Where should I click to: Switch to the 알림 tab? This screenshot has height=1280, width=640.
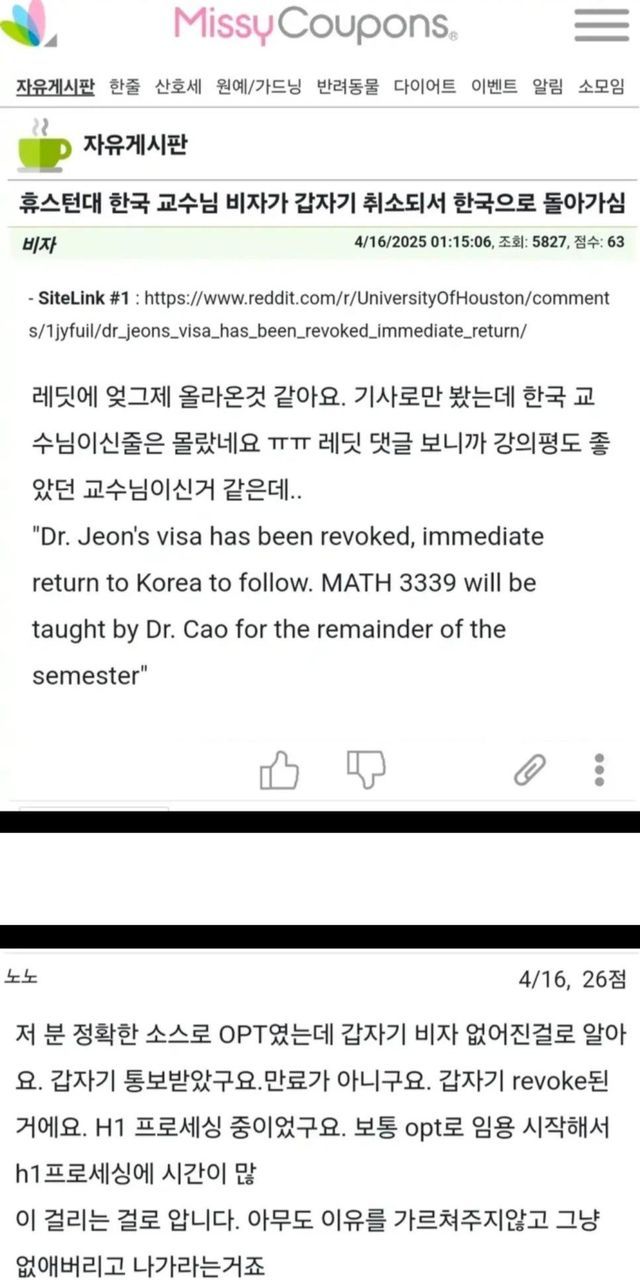548,86
